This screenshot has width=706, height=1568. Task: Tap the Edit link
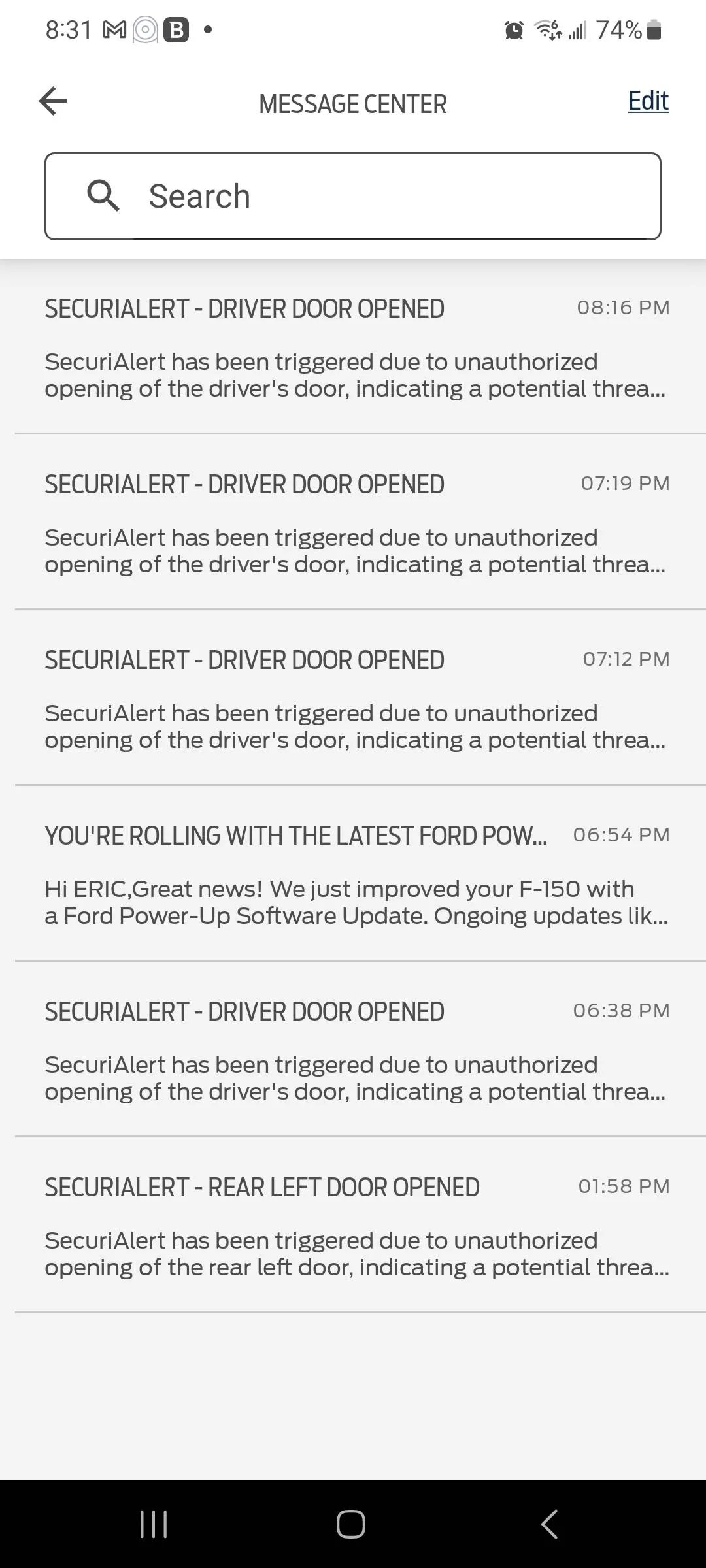tap(648, 101)
